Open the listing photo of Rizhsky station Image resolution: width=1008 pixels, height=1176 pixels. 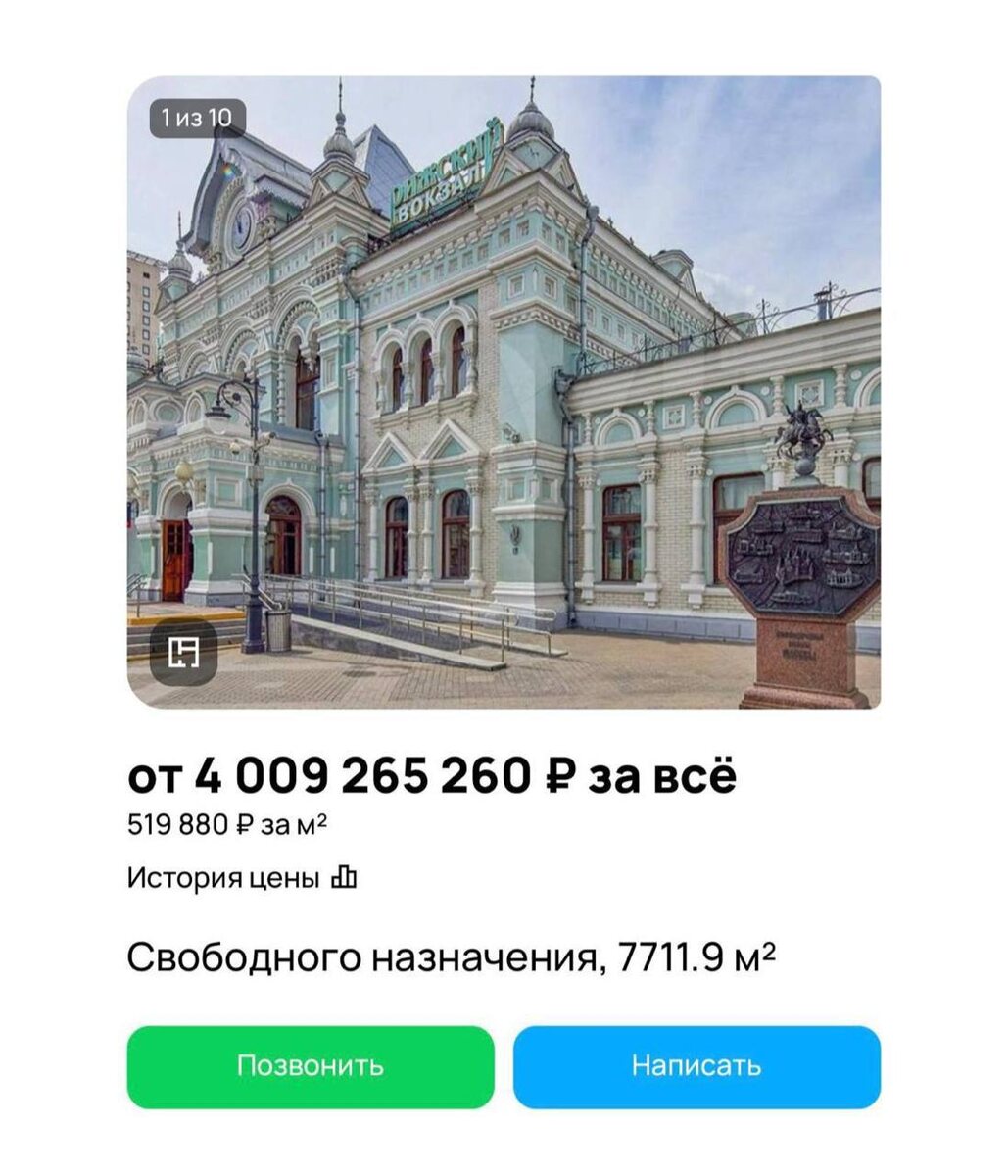click(x=504, y=392)
